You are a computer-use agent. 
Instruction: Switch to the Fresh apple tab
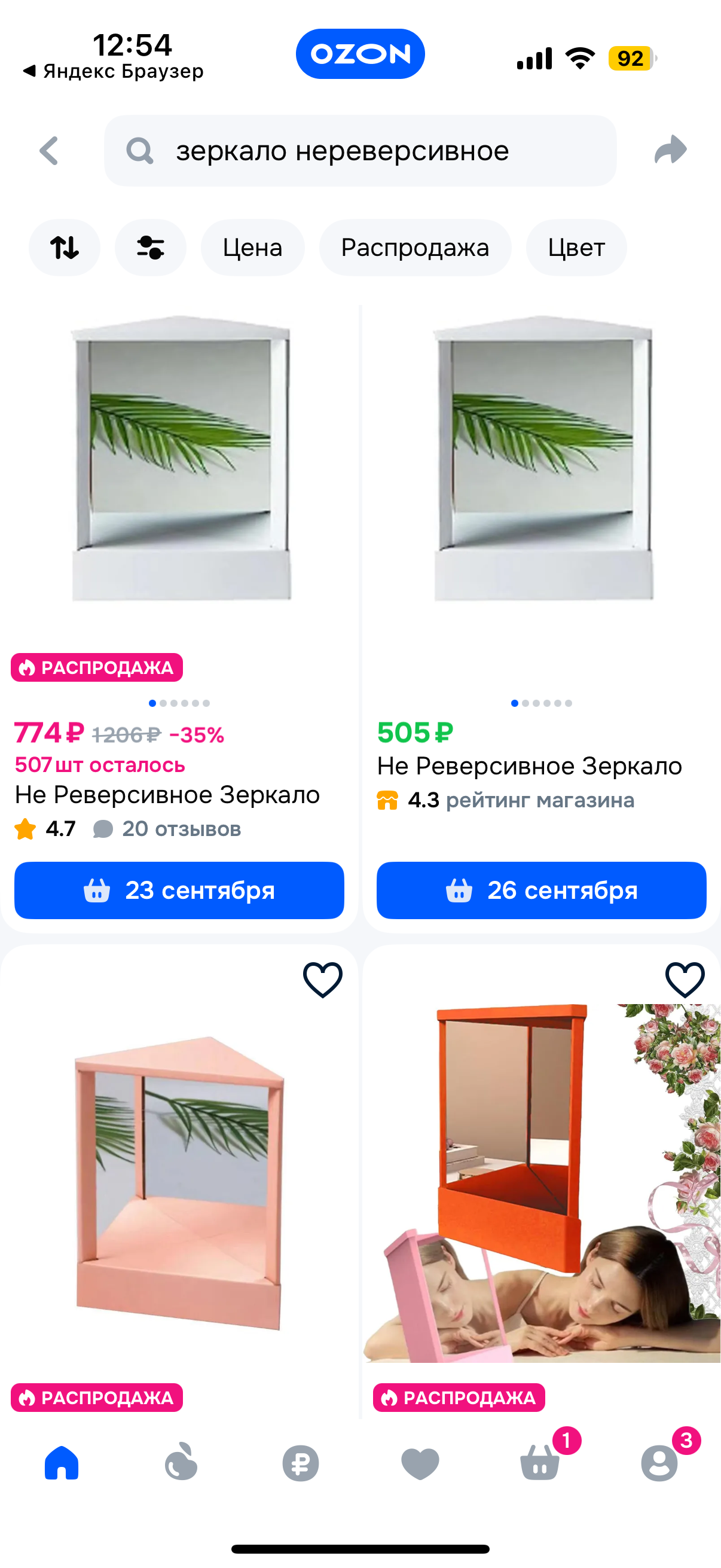181,1462
